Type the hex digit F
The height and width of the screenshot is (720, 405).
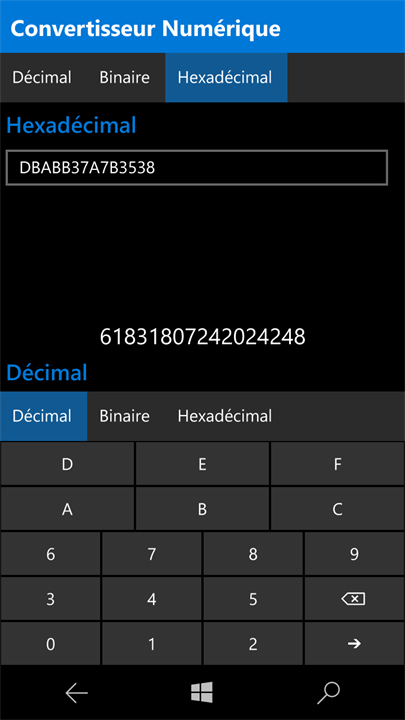(338, 464)
